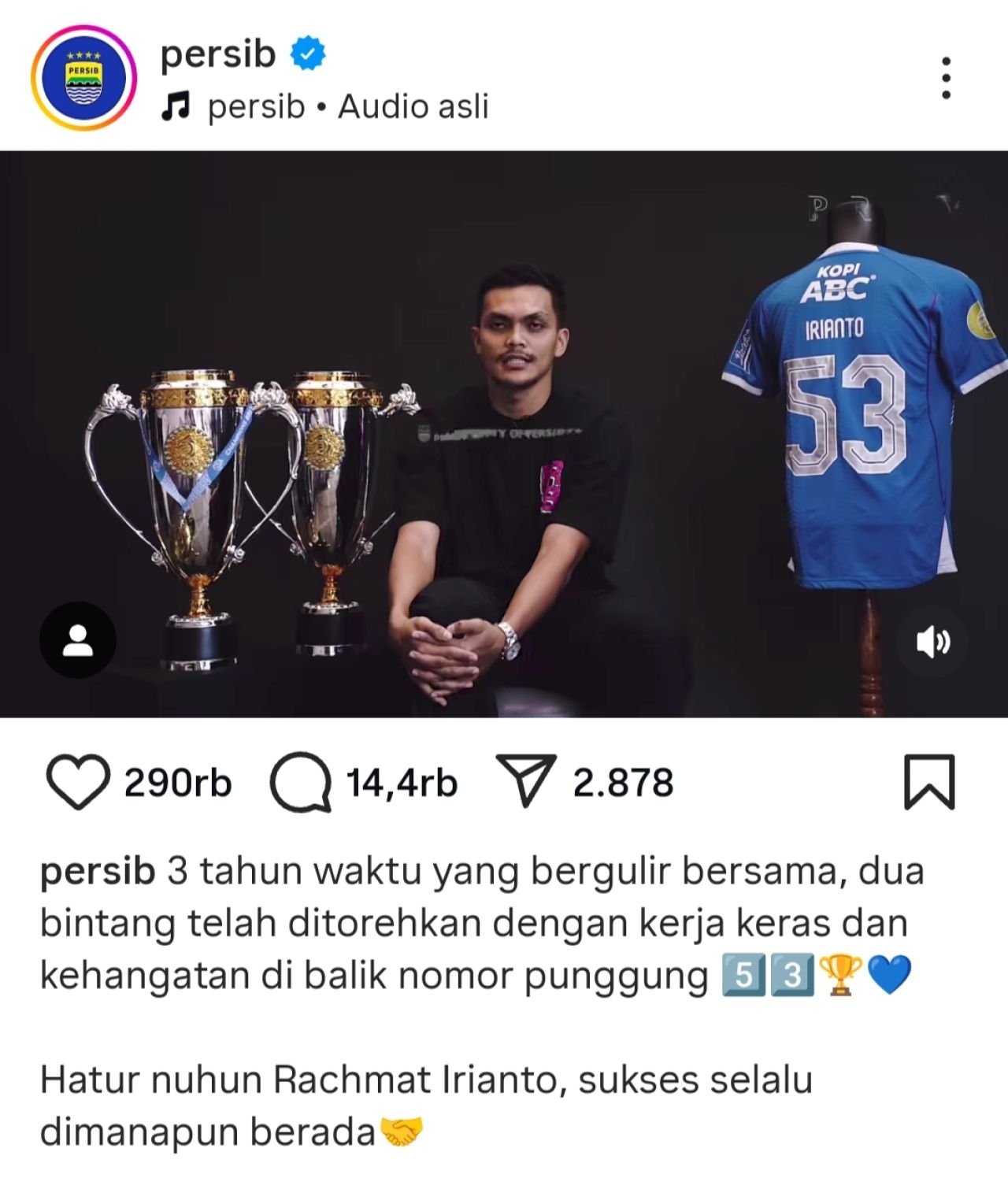This screenshot has width=1008, height=1193.
Task: Toggle the video sound
Action: tap(933, 642)
